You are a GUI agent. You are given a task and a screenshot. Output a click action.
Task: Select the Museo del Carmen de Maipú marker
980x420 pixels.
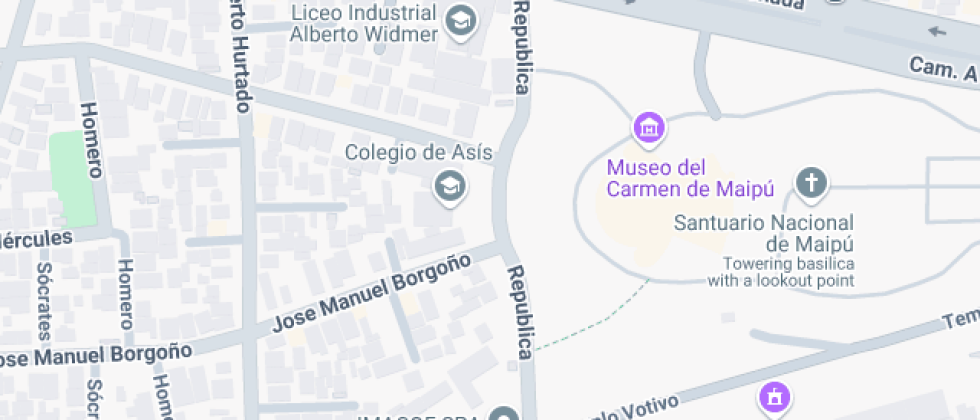tap(649, 128)
